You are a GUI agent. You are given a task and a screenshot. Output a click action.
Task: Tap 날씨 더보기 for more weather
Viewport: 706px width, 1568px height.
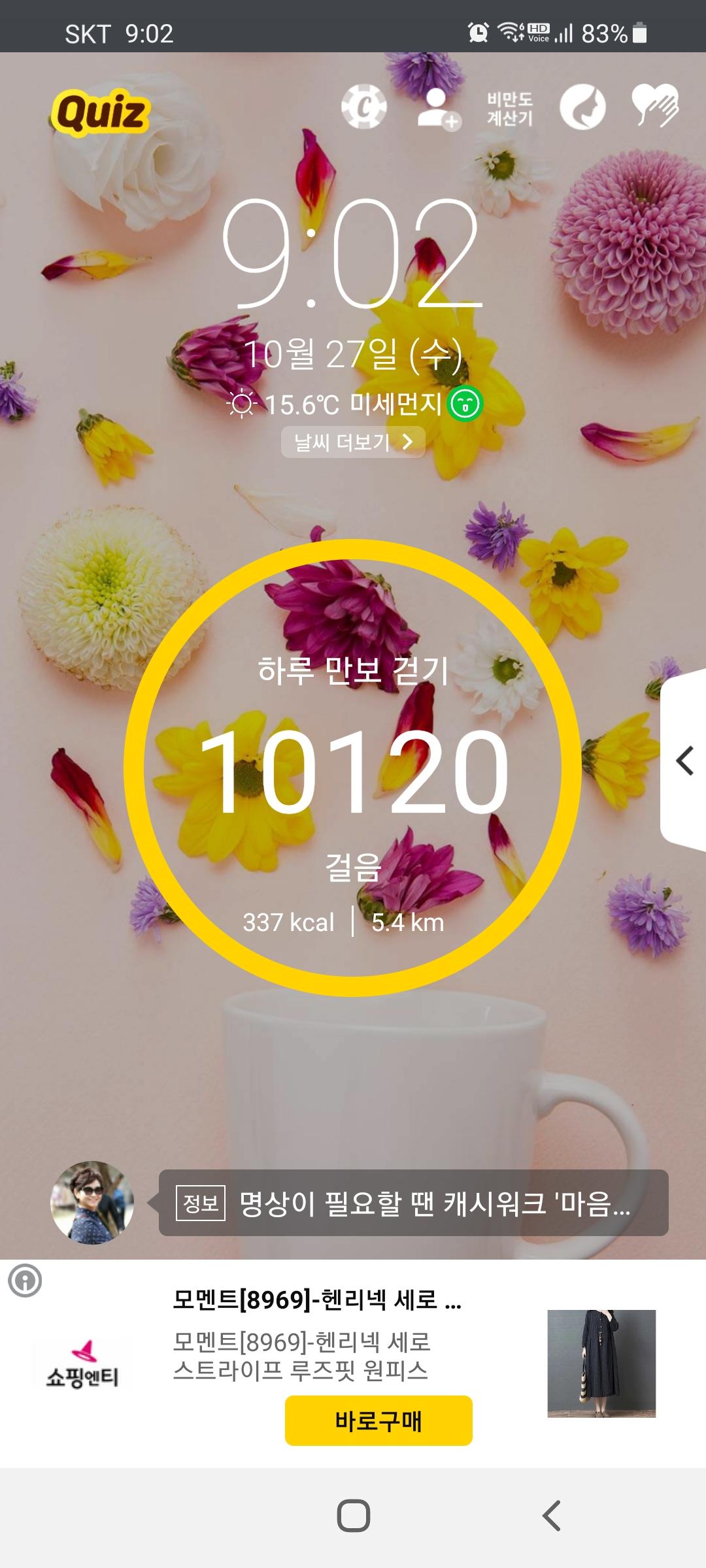point(353,442)
